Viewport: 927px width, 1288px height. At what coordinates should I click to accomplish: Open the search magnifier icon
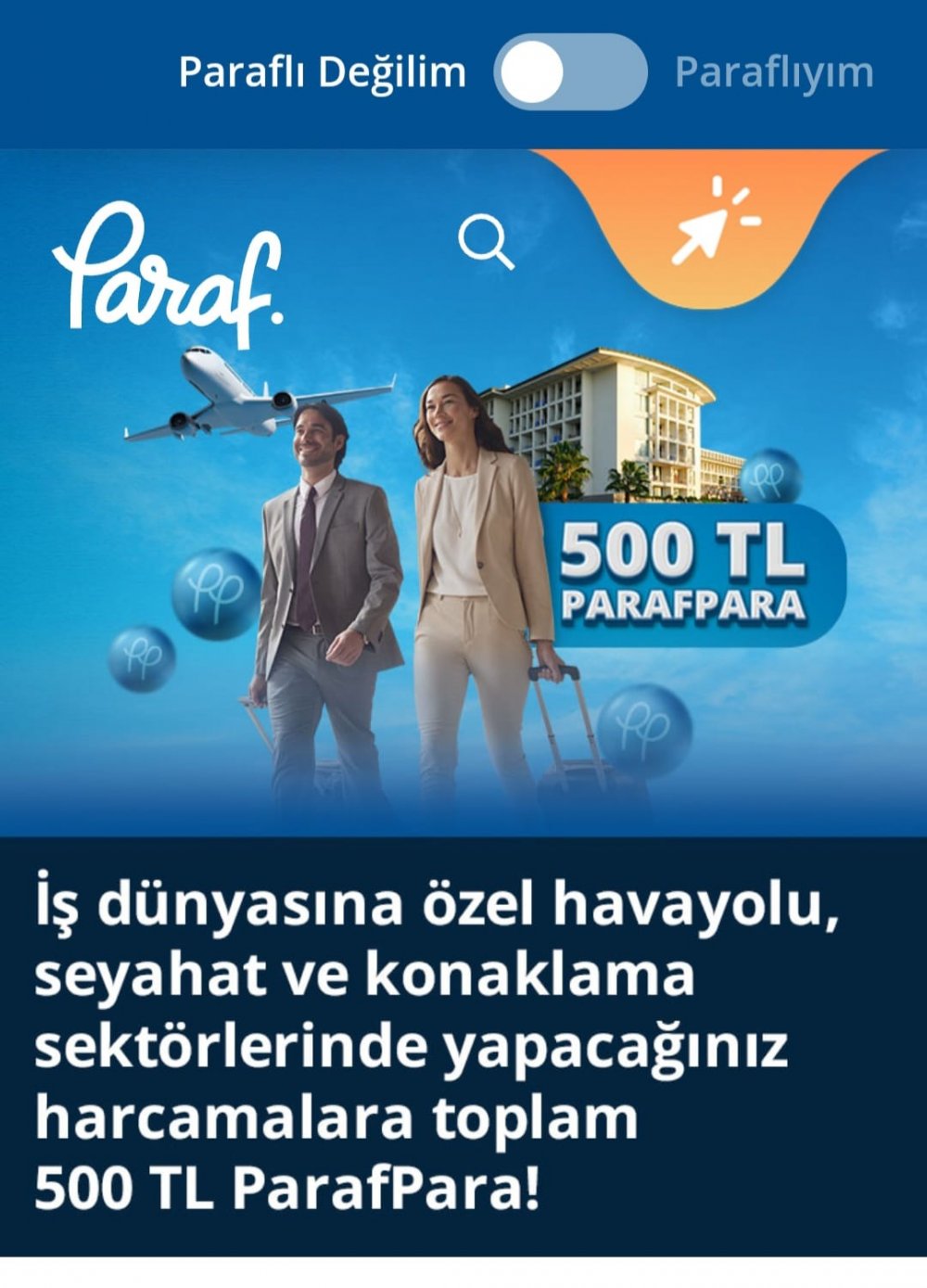click(x=485, y=242)
